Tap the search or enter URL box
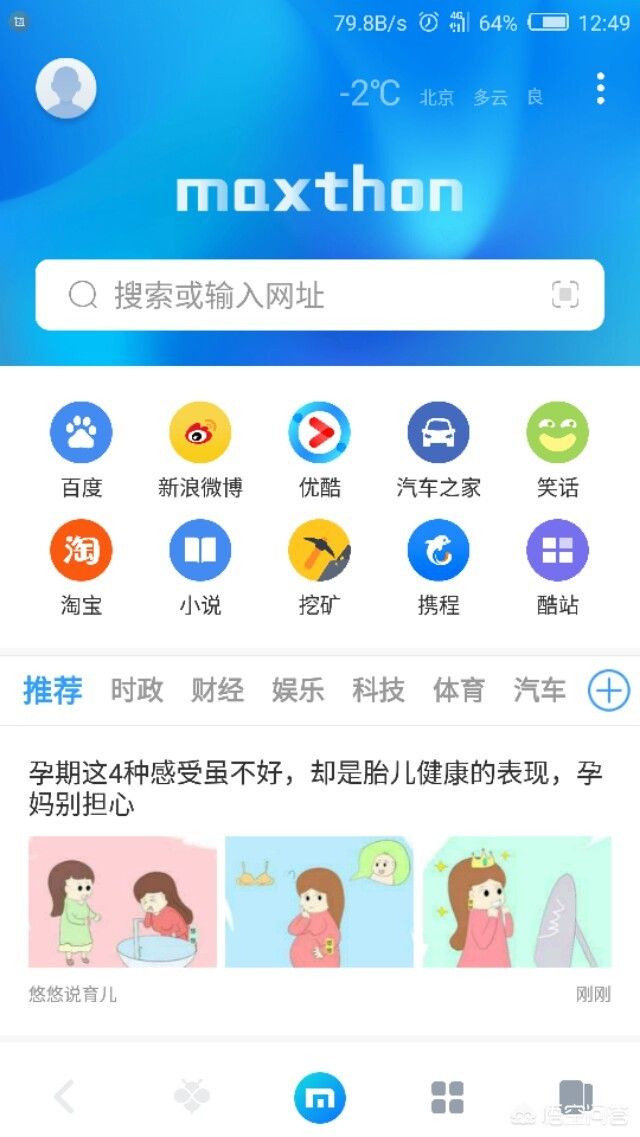The height and width of the screenshot is (1137, 640). click(300, 295)
